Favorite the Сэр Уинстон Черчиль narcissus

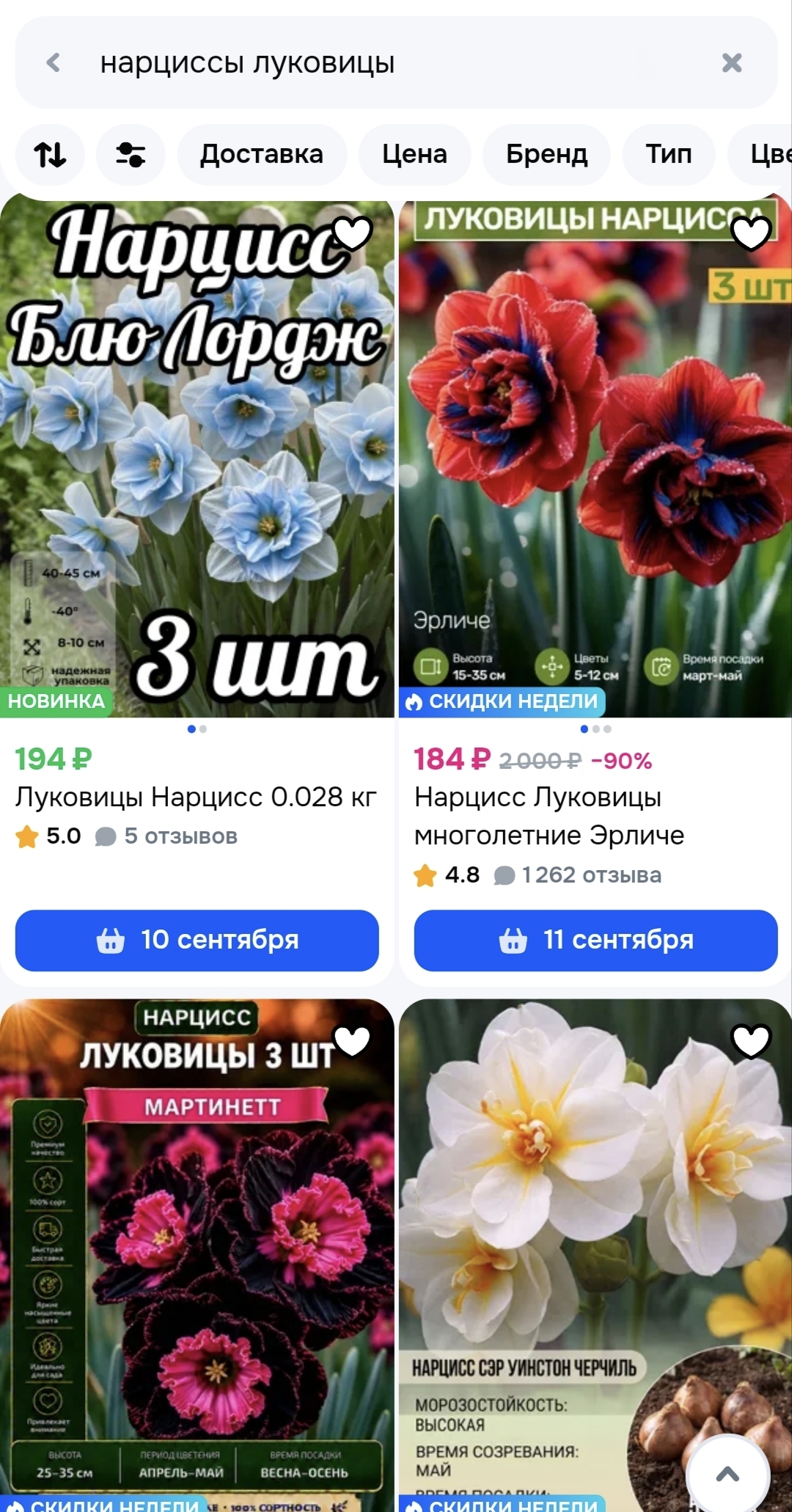click(752, 1040)
